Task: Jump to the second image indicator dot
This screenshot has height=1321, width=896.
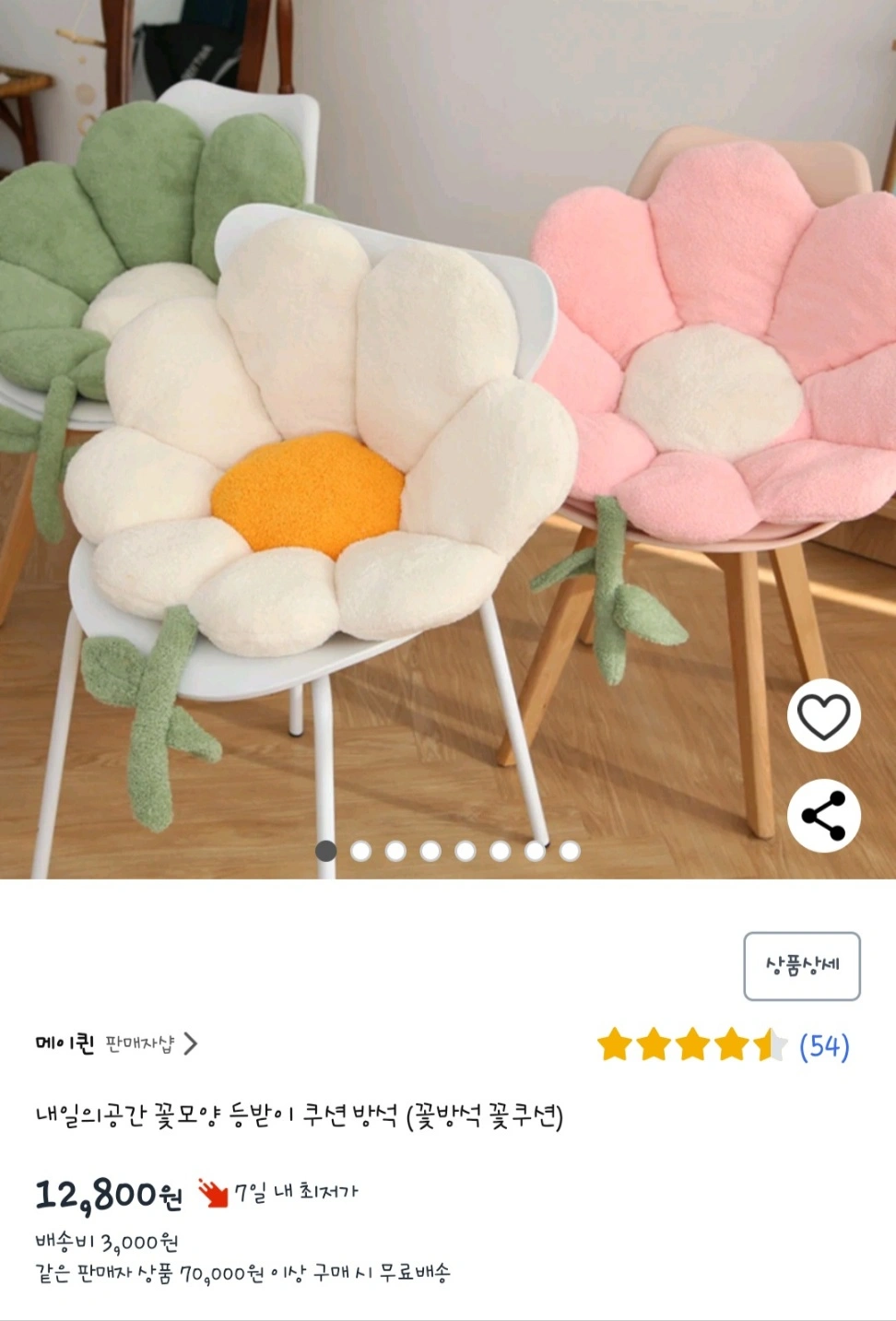Action: coord(360,851)
